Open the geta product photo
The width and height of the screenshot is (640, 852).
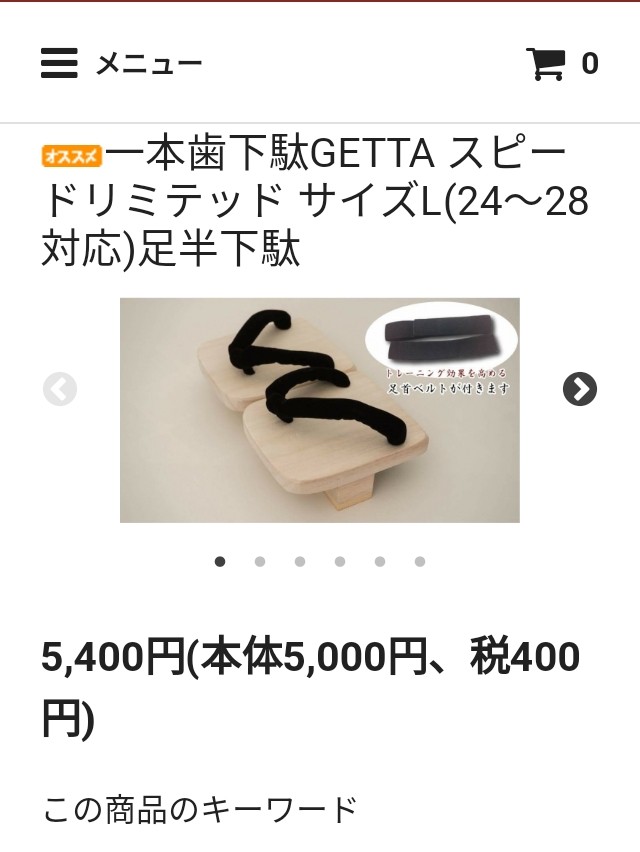tap(319, 410)
